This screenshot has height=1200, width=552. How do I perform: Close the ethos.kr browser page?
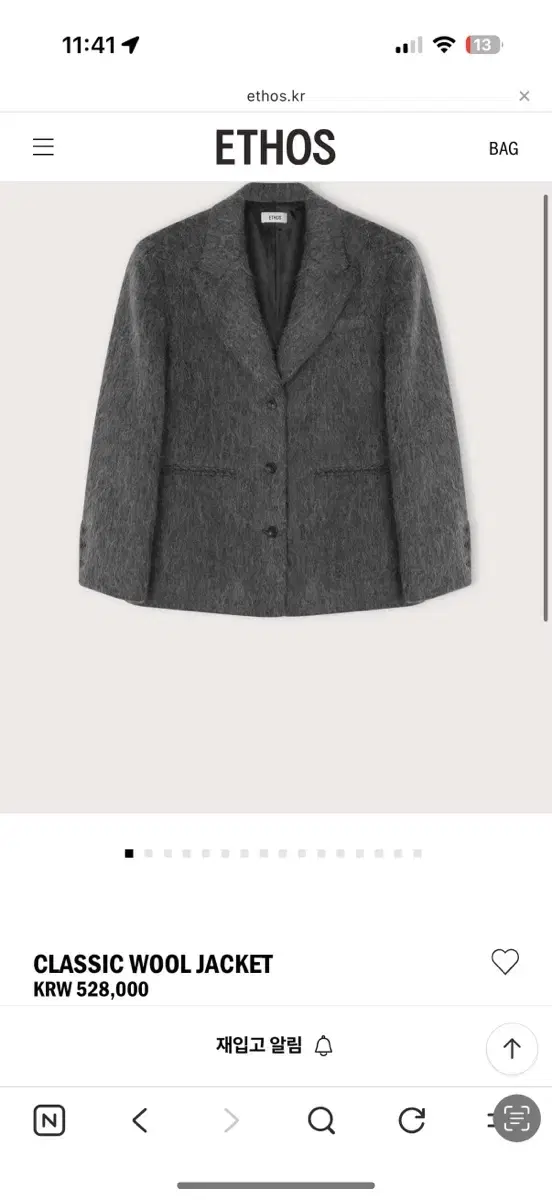click(x=524, y=96)
